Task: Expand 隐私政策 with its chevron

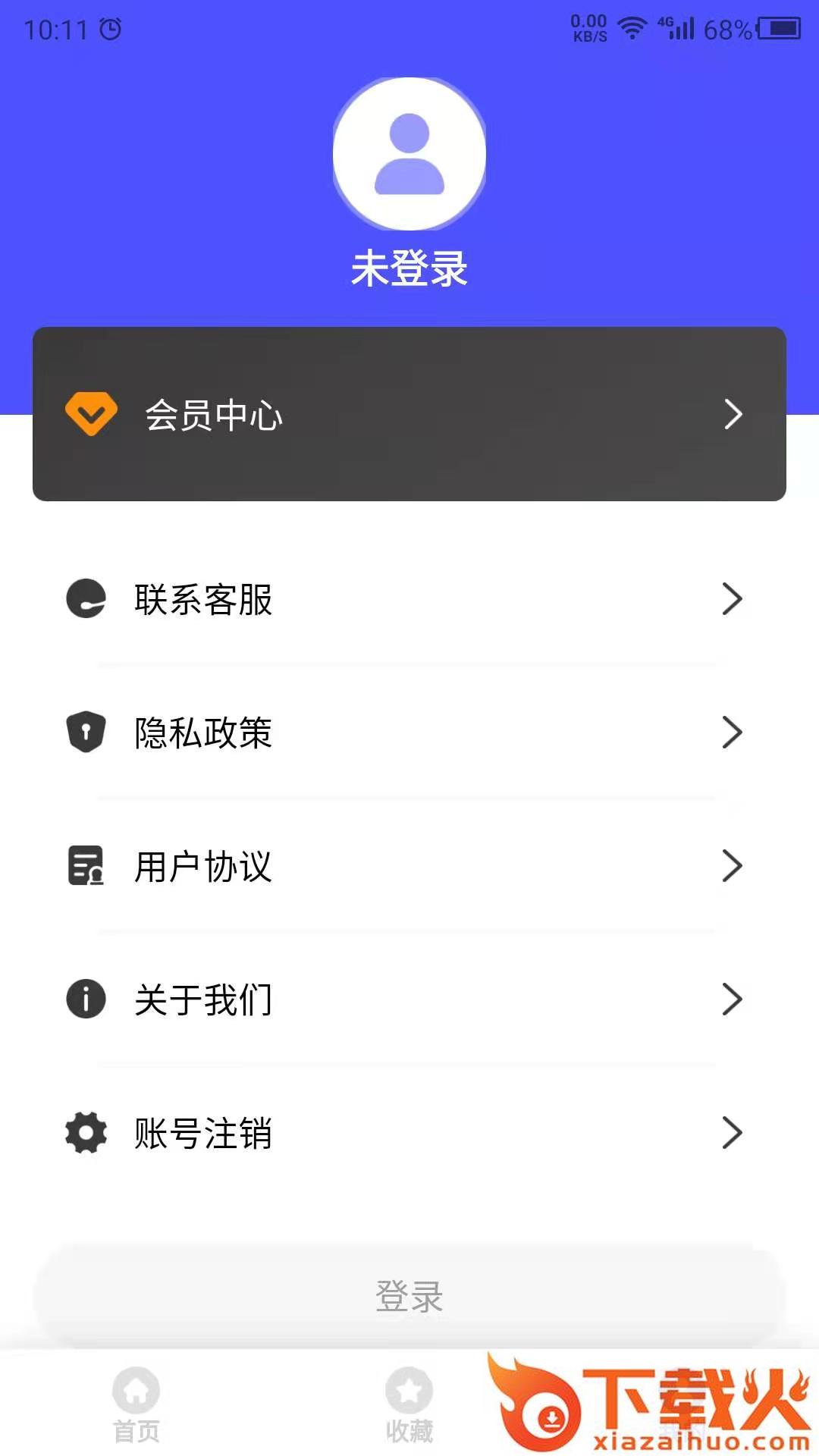Action: pyautogui.click(x=733, y=733)
